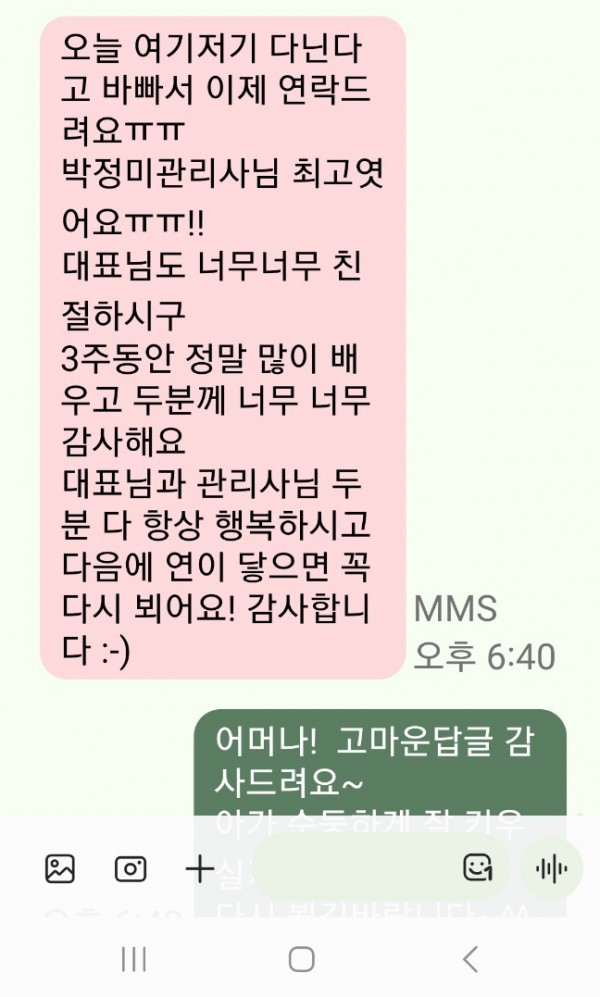Record a voice message
Viewport: 600px width, 997px height.
coord(551,868)
